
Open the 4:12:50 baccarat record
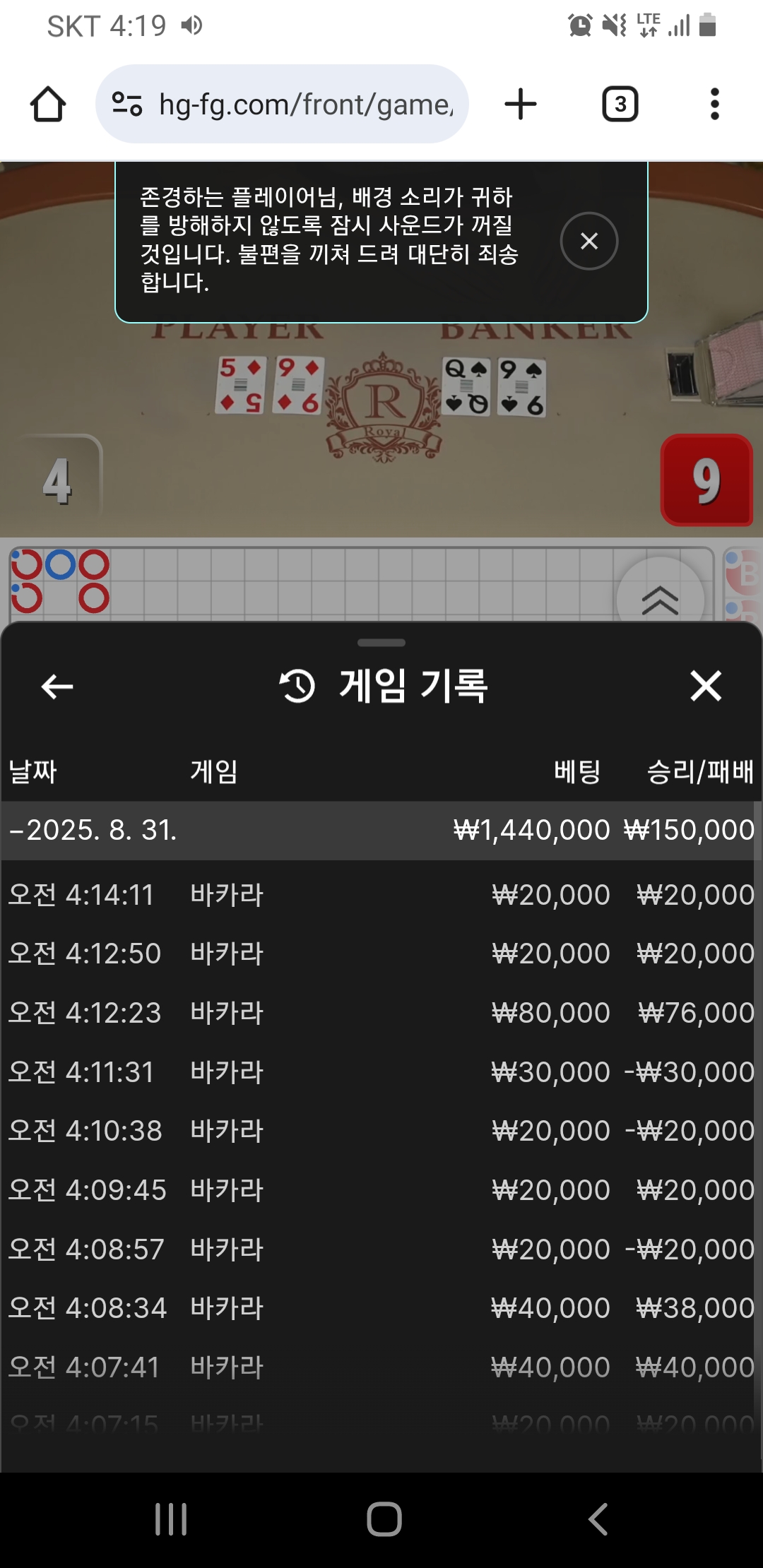click(x=381, y=954)
